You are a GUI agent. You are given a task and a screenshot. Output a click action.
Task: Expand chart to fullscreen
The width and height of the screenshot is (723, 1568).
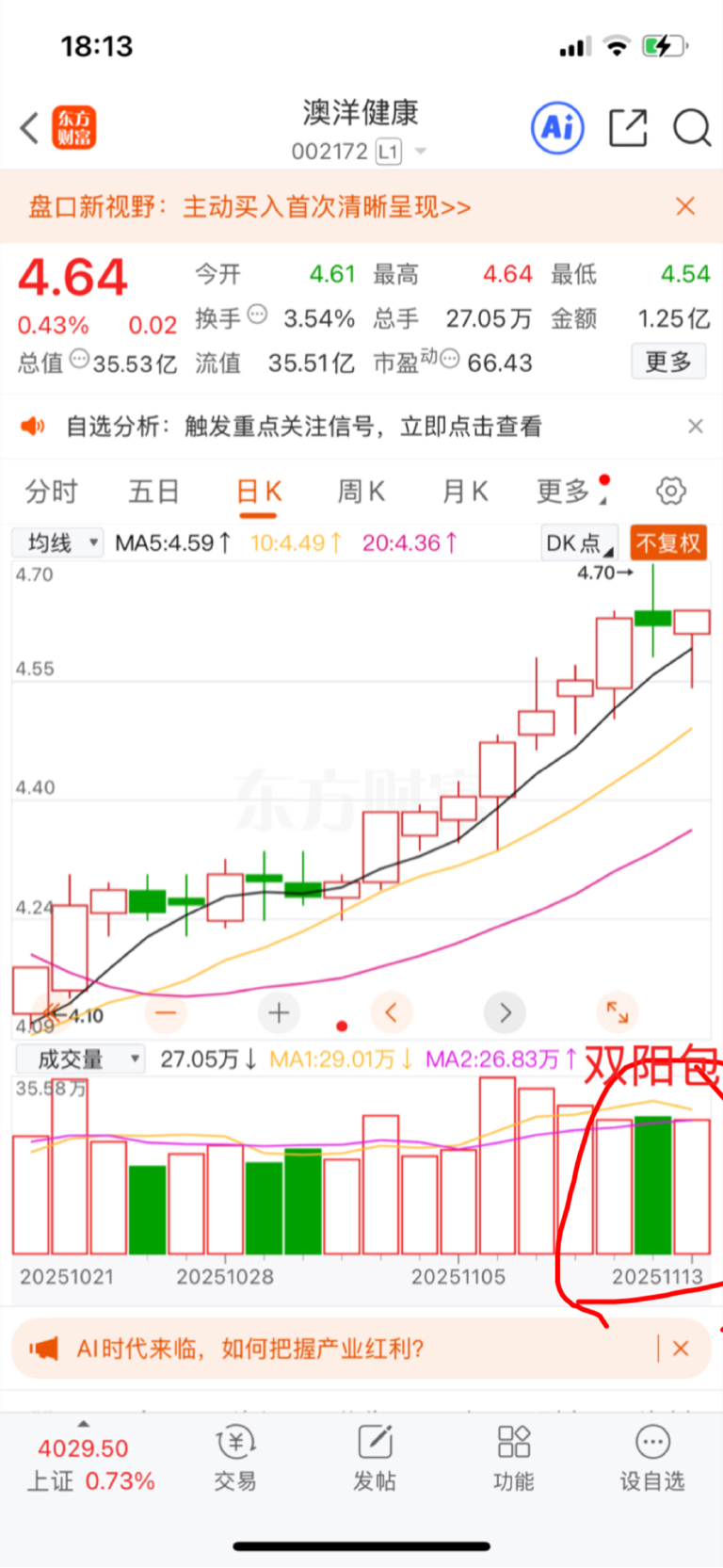coord(618,1013)
